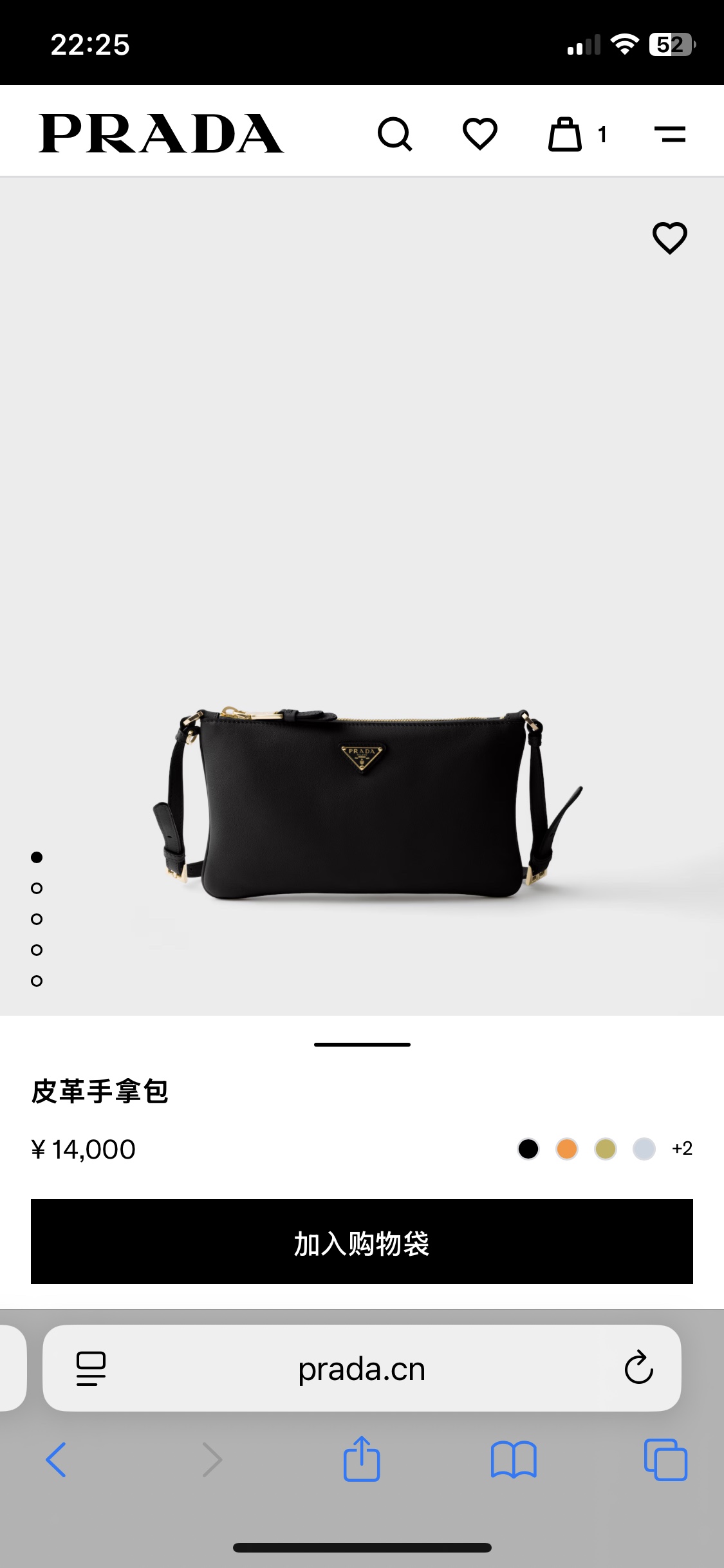Open the search magnifier icon

(x=394, y=134)
